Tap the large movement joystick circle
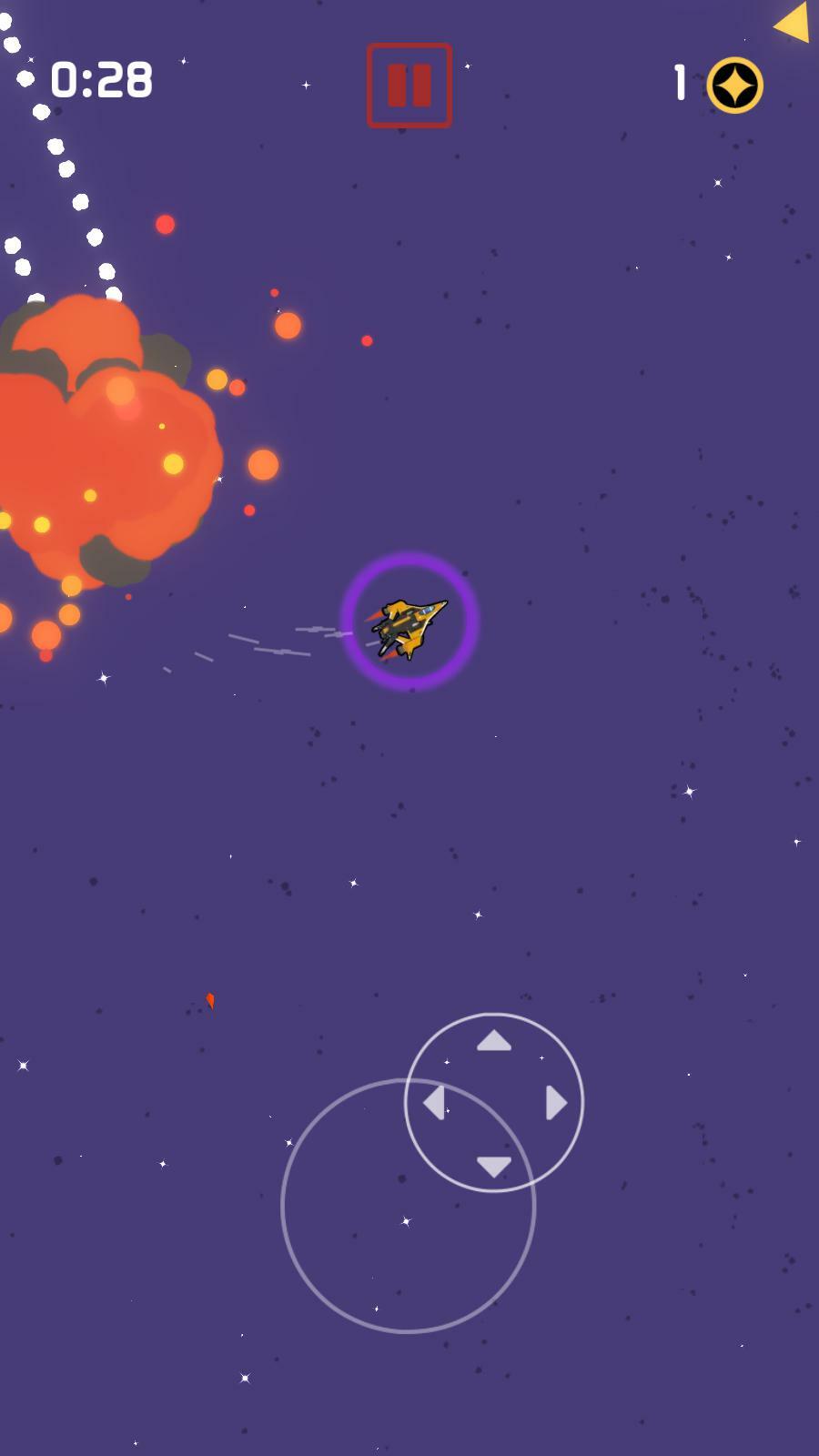Screen dimensions: 819x1456 click(409, 1206)
